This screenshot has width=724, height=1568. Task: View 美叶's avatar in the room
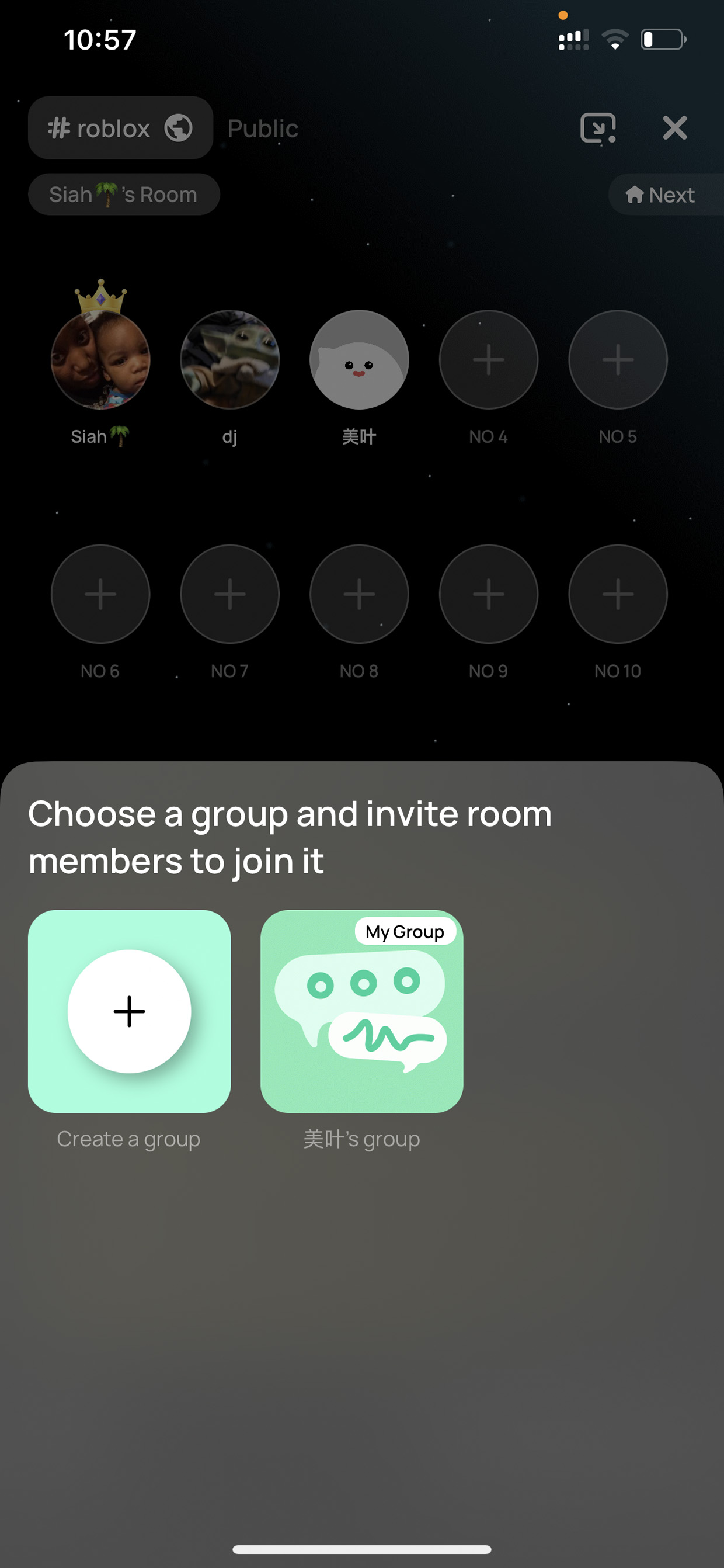point(359,359)
